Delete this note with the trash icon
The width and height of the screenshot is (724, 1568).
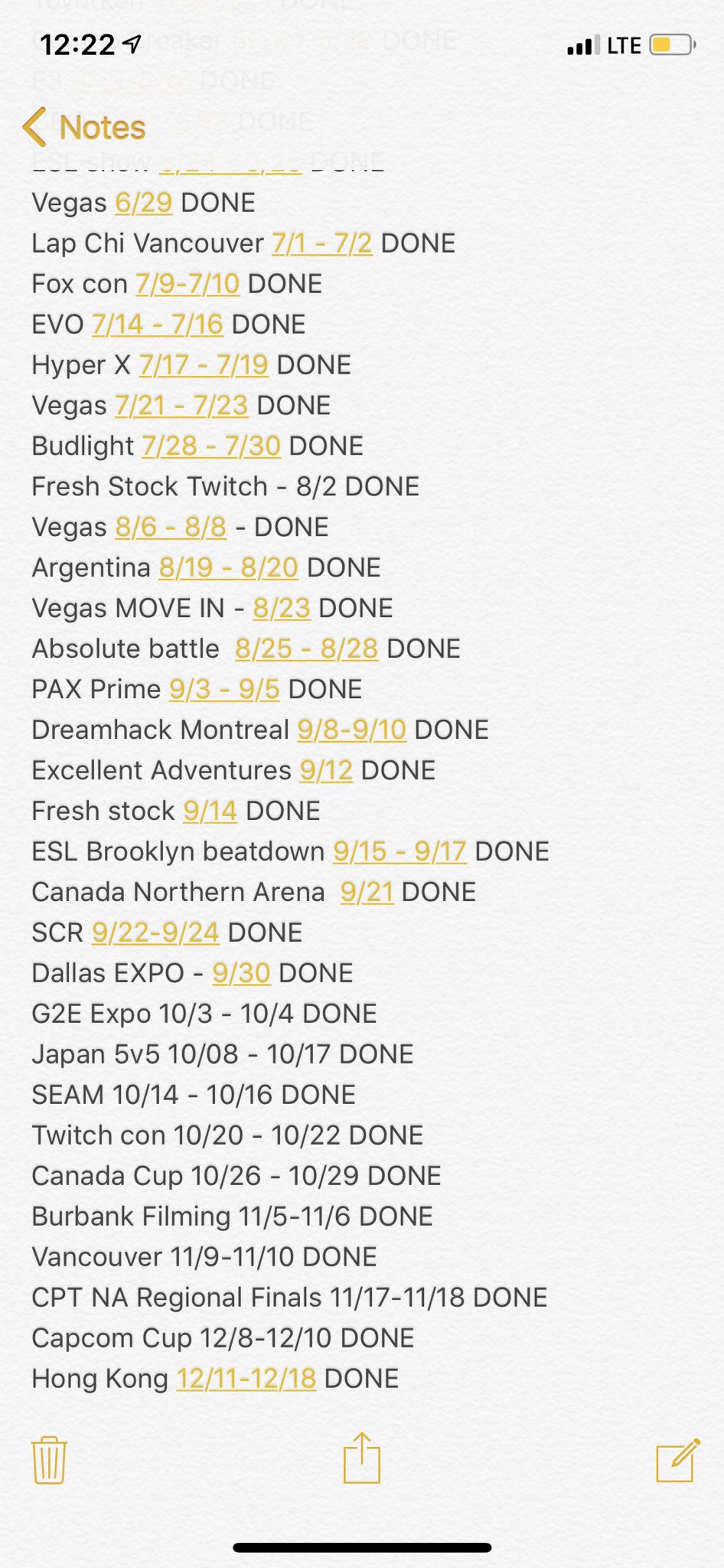point(49,1459)
